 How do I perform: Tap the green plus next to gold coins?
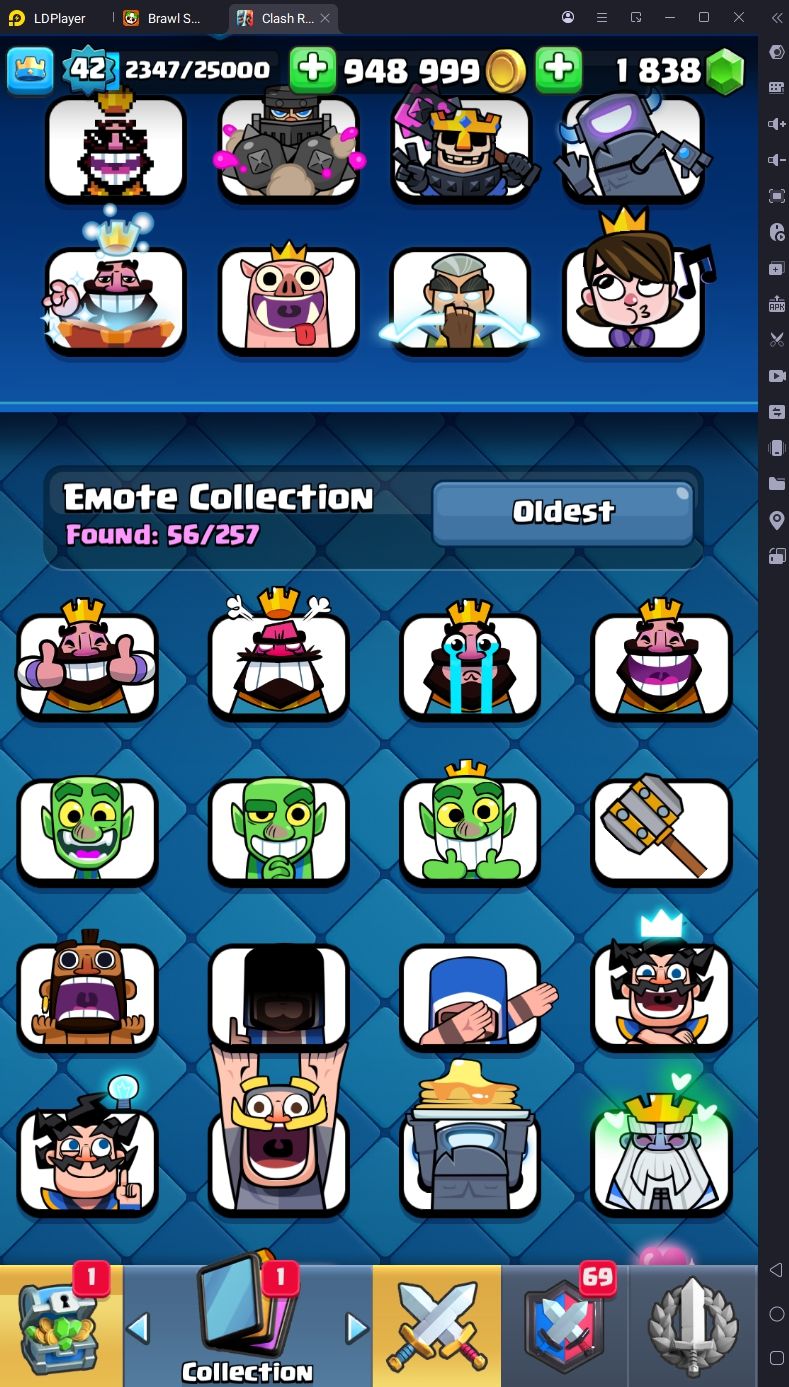313,69
